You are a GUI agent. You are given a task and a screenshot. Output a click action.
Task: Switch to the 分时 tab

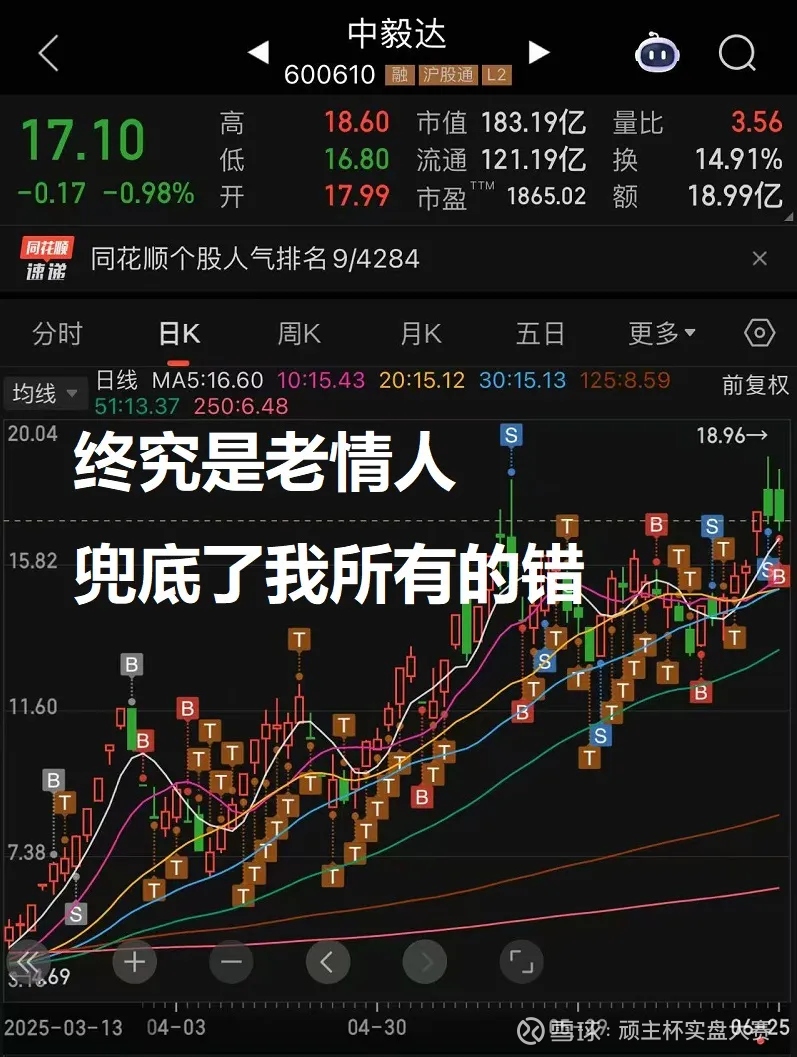tap(57, 333)
